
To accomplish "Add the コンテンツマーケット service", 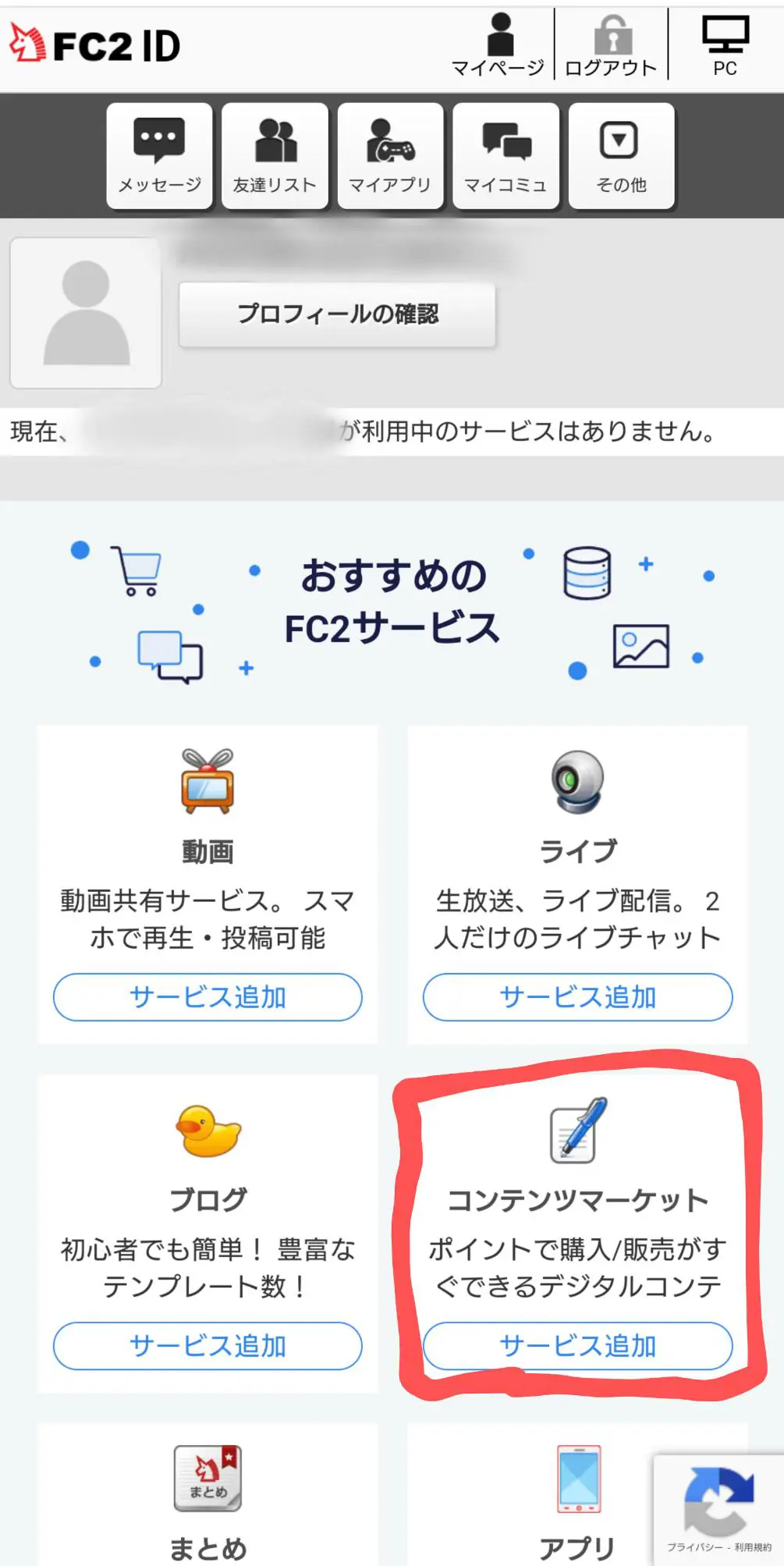I will coord(577,1345).
